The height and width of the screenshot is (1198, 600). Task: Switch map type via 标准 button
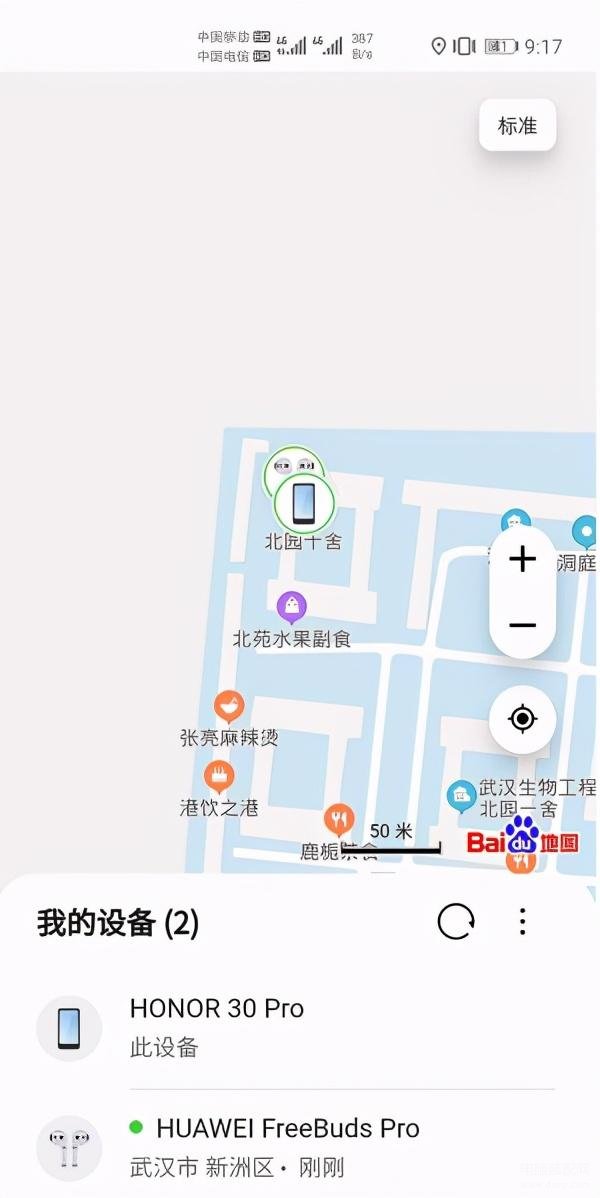tap(517, 126)
